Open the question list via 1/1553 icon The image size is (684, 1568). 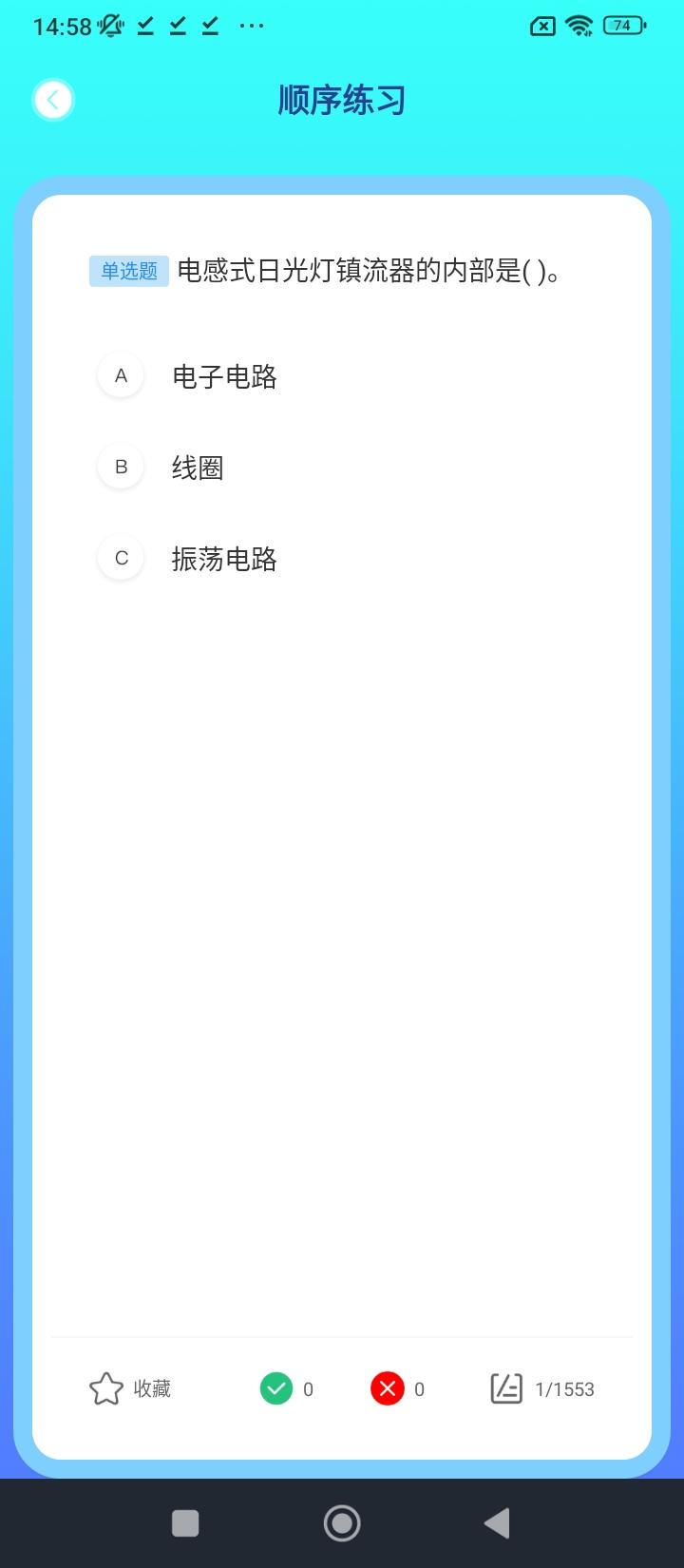[507, 1388]
